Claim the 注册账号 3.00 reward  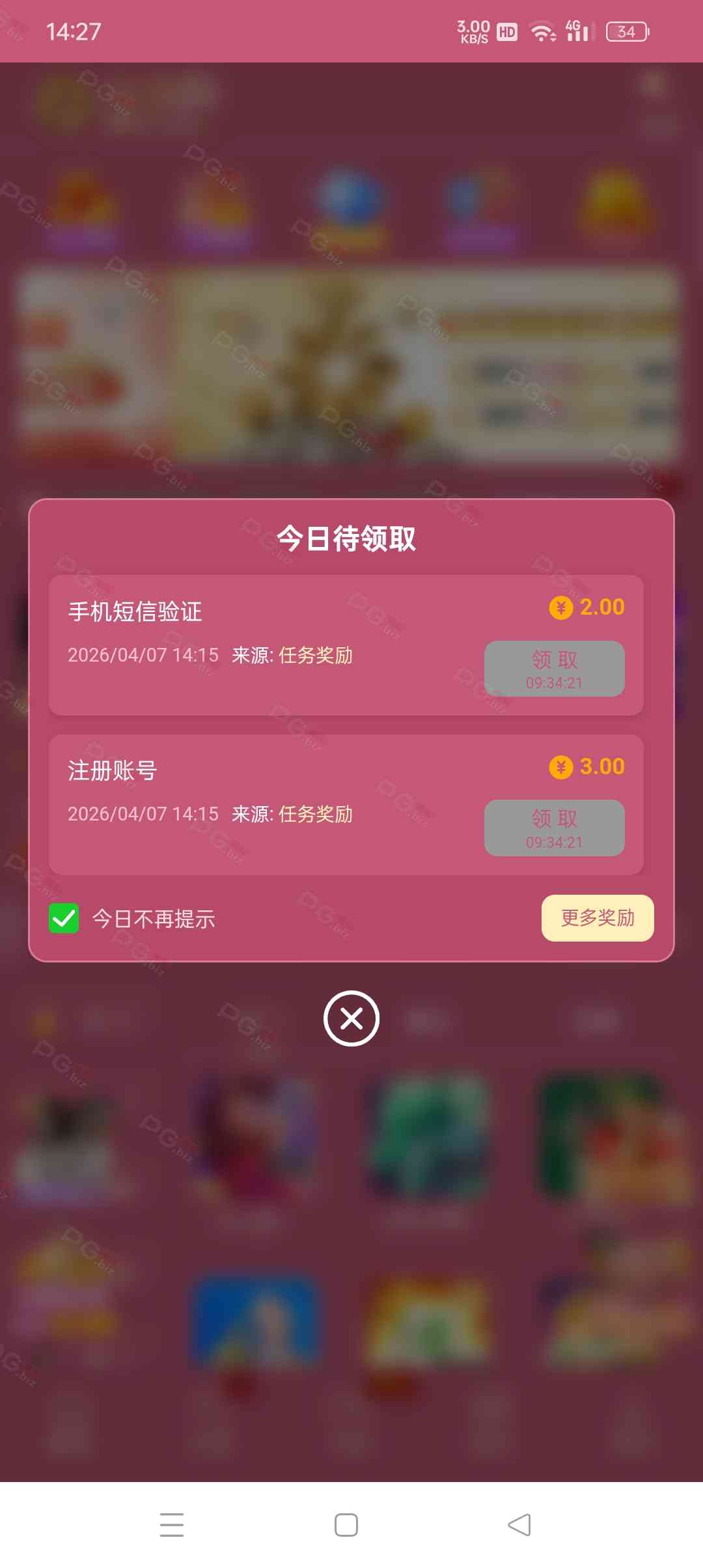[x=554, y=828]
